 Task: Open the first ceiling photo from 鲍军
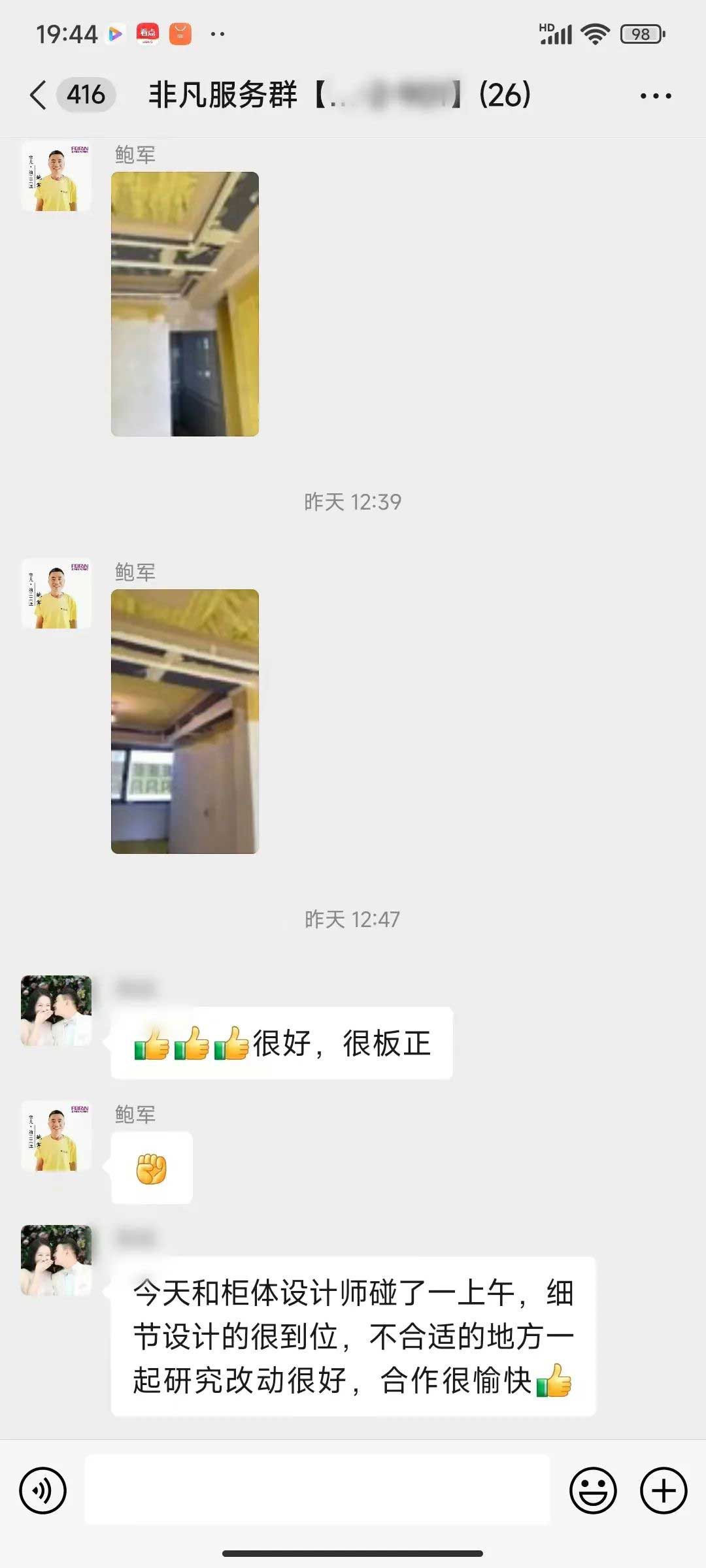(185, 304)
